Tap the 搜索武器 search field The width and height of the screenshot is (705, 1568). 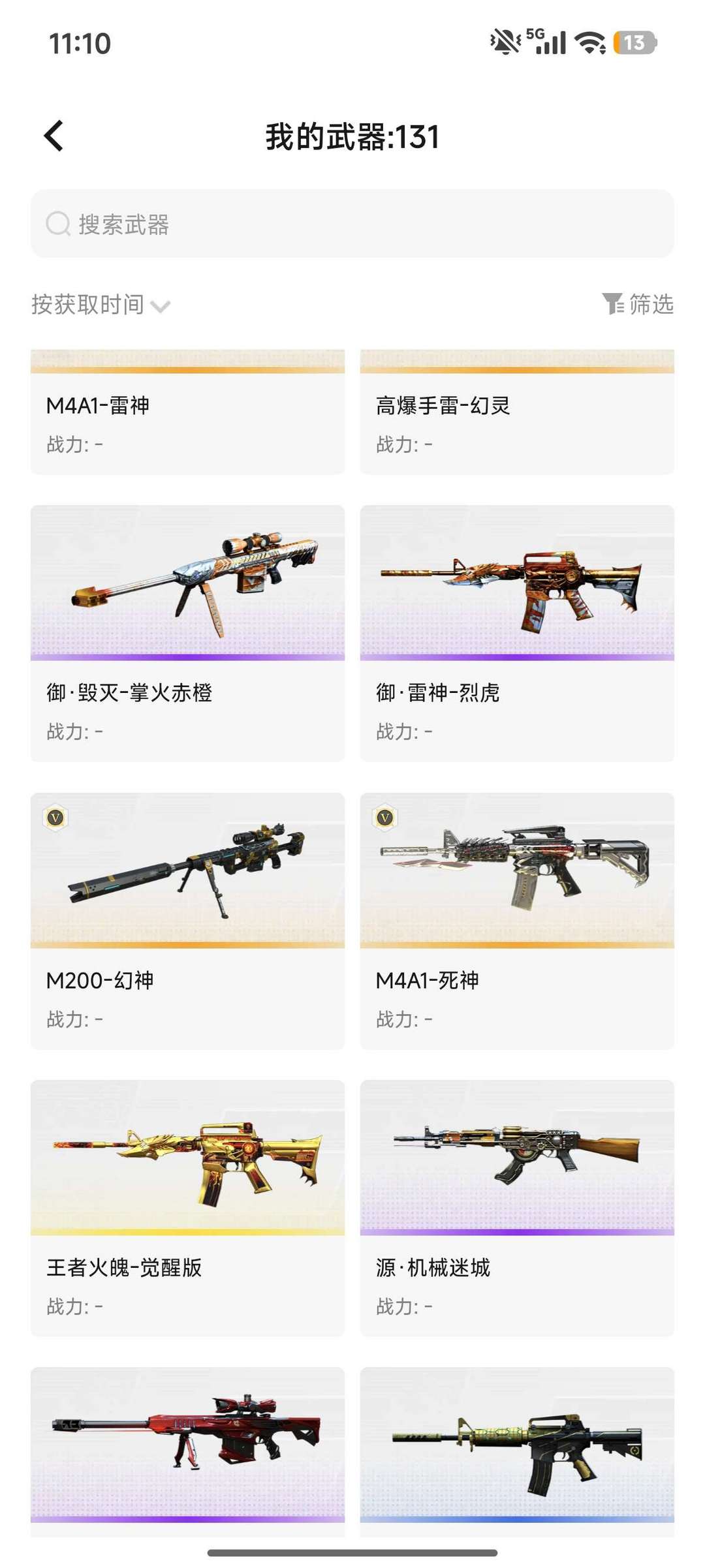(352, 224)
